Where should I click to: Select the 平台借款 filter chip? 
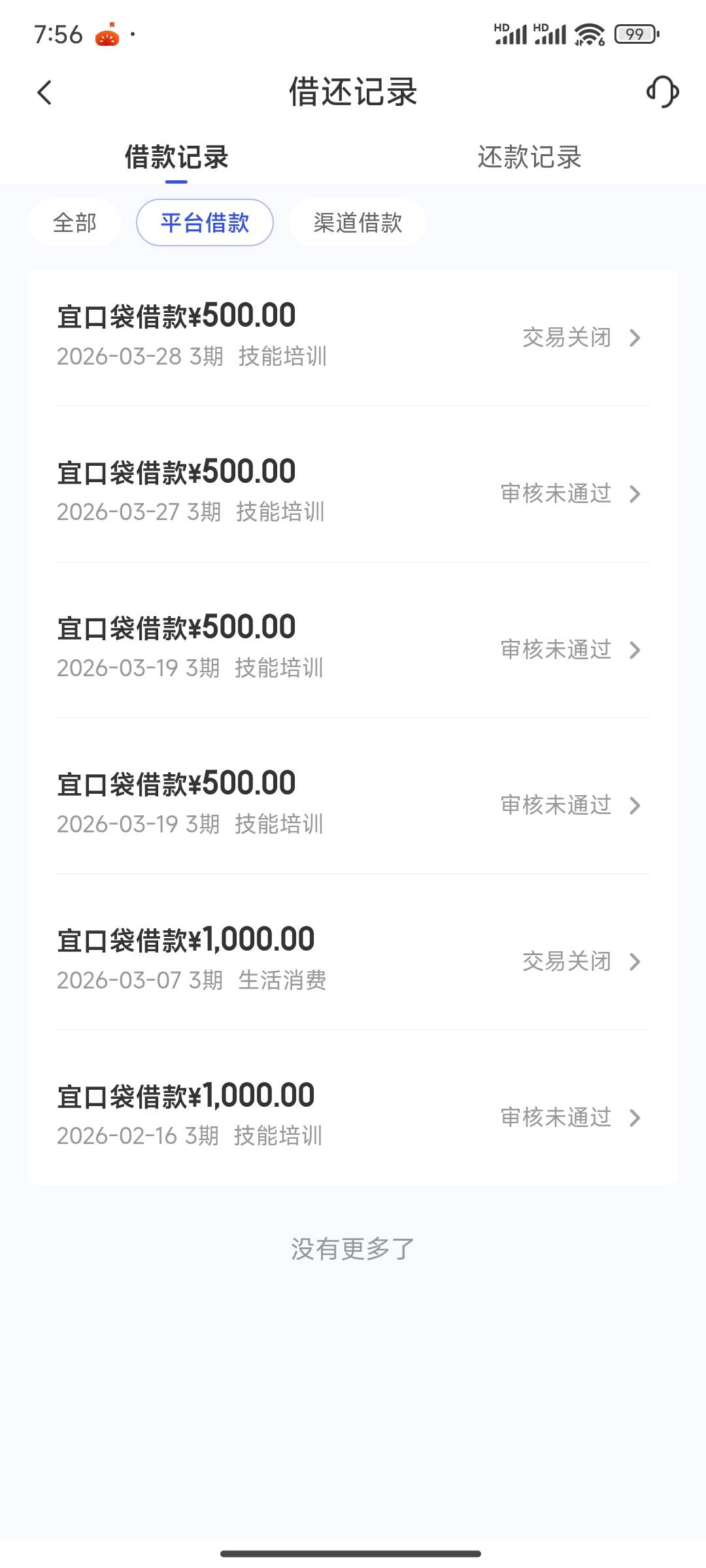[x=205, y=223]
